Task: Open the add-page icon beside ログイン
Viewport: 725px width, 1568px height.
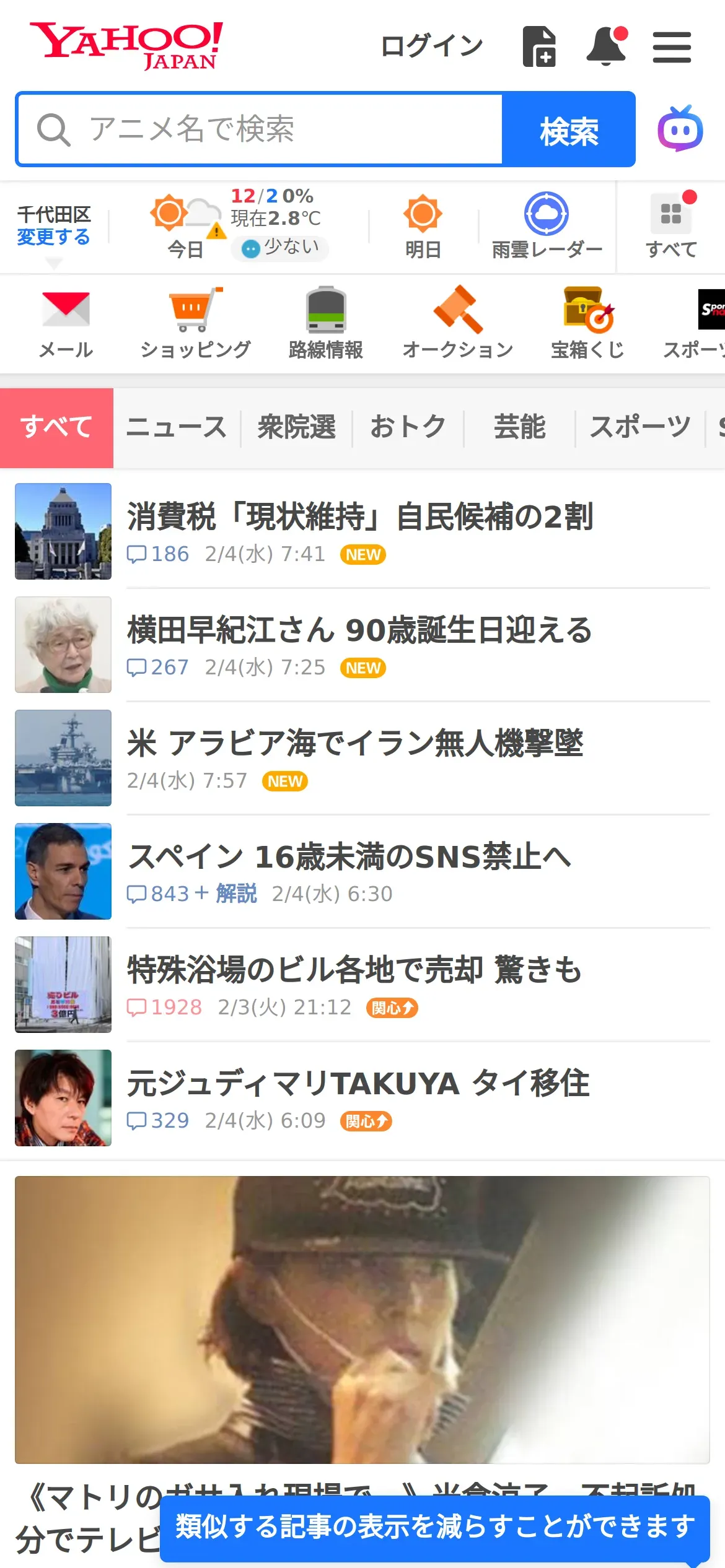Action: [x=539, y=46]
